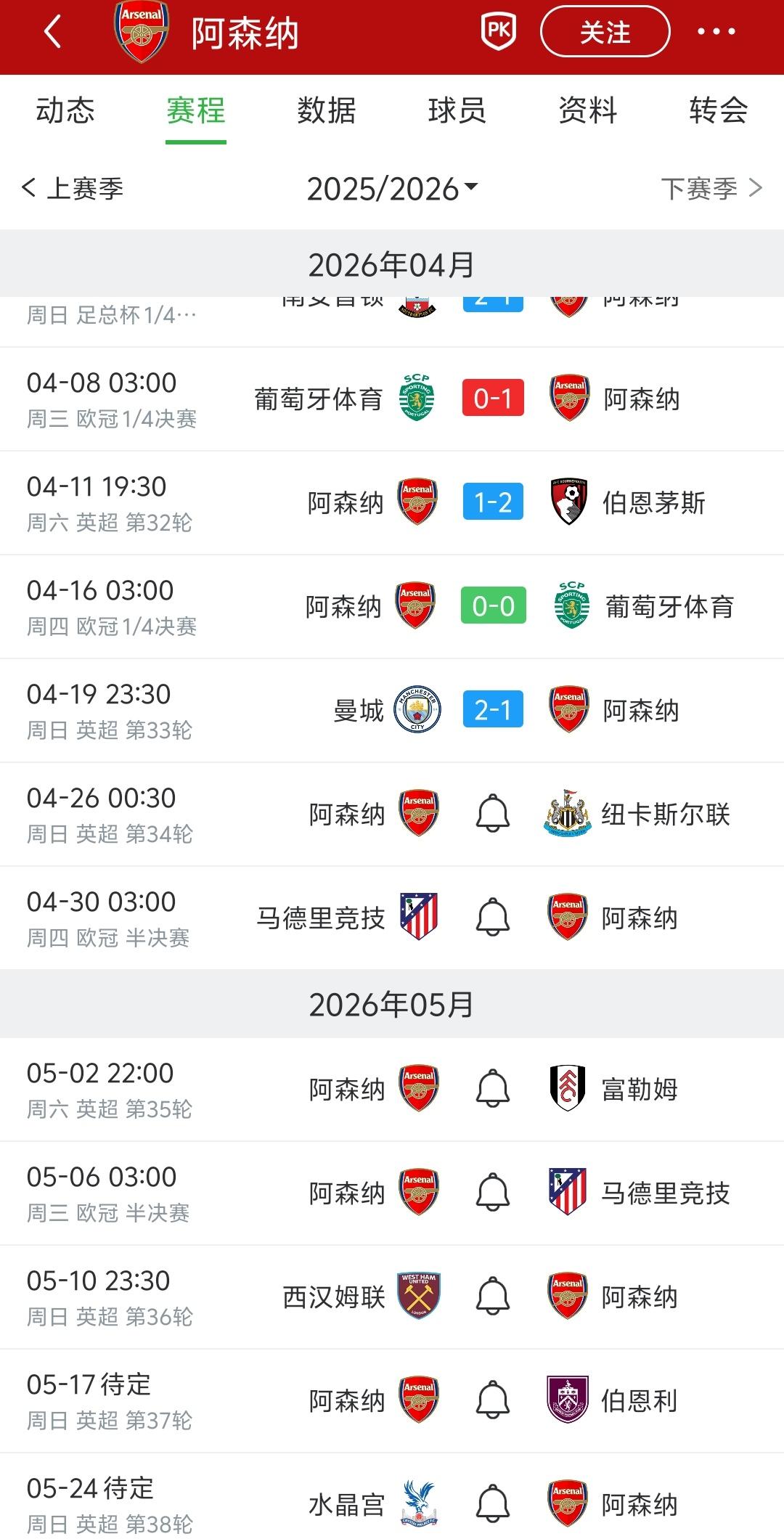Switch to the 动态 tab

pyautogui.click(x=65, y=111)
